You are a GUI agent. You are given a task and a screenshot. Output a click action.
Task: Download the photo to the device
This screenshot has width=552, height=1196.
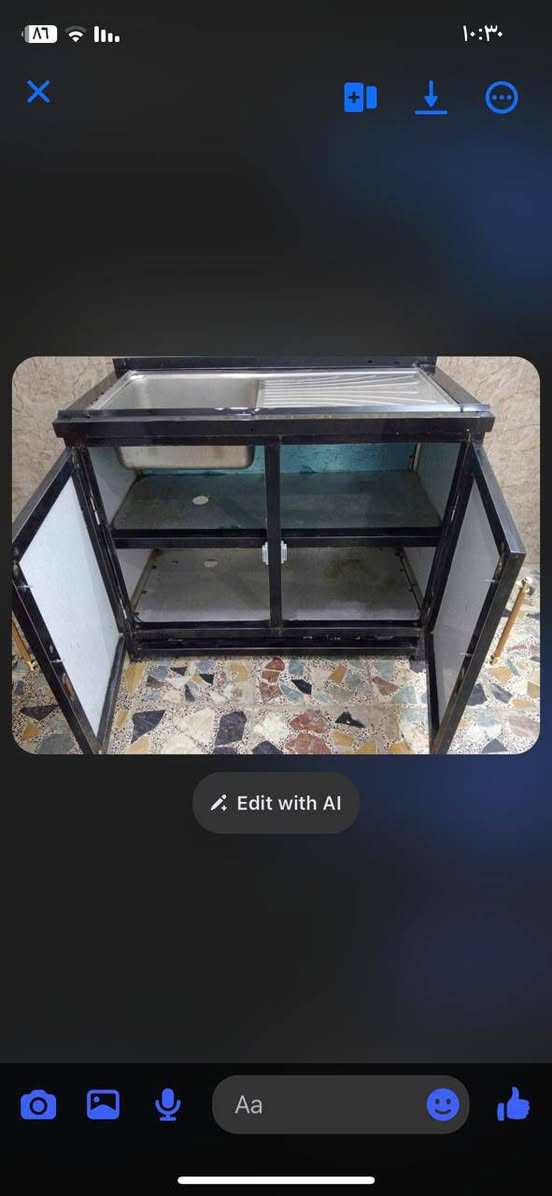[431, 98]
